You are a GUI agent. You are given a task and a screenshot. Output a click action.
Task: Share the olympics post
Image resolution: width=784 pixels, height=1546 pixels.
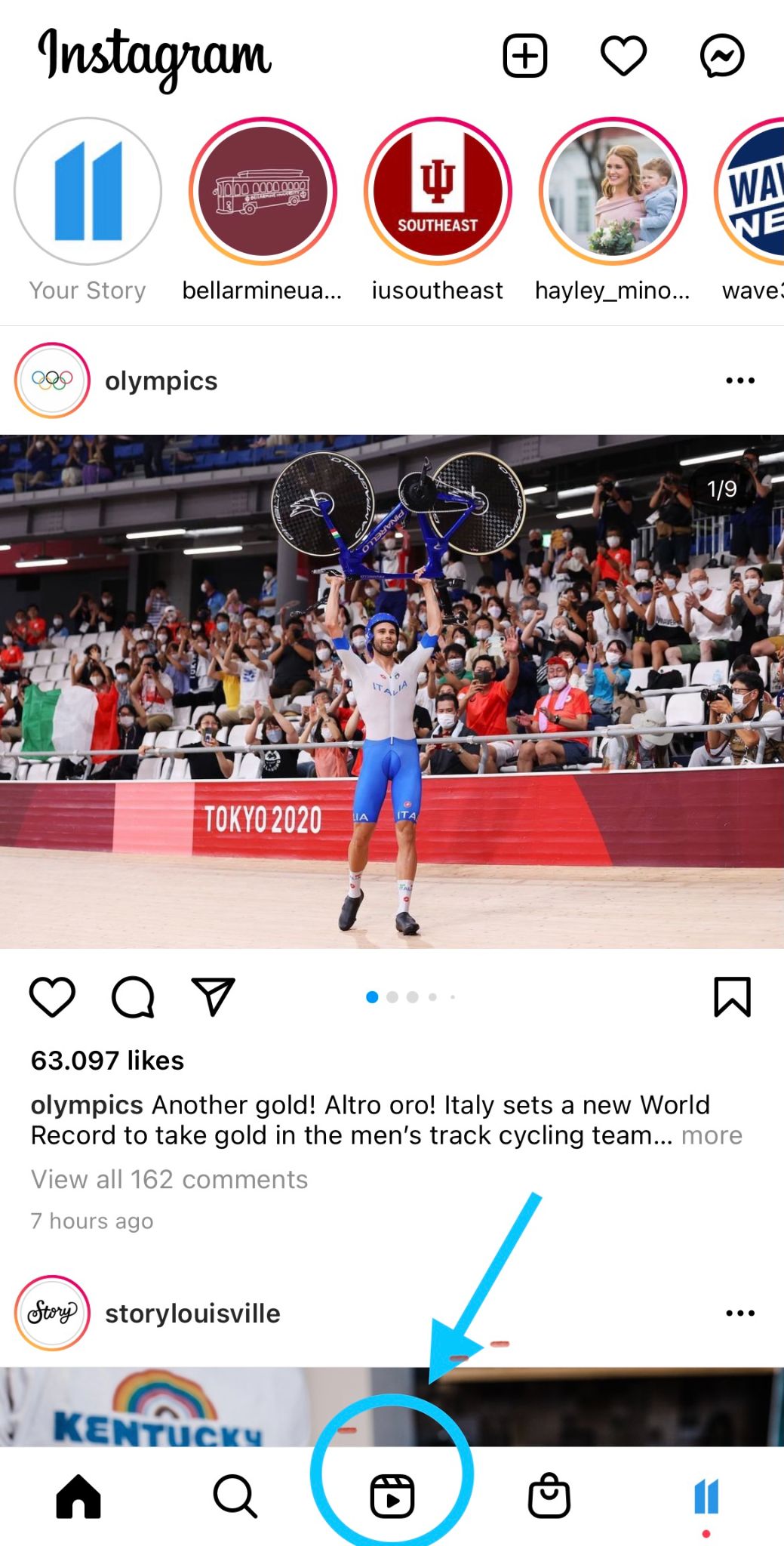[x=214, y=996]
